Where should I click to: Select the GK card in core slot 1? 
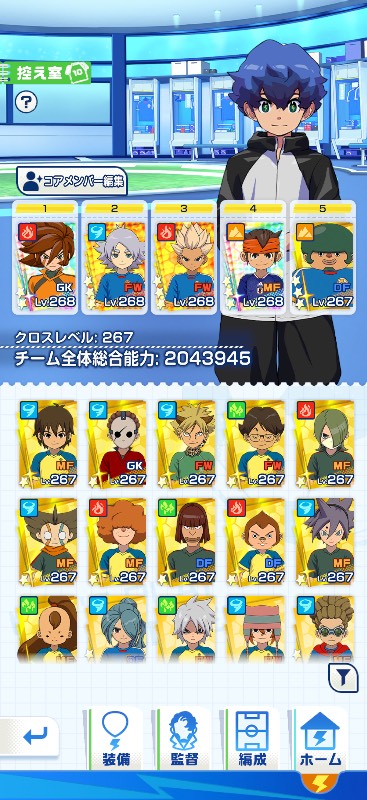tap(46, 257)
